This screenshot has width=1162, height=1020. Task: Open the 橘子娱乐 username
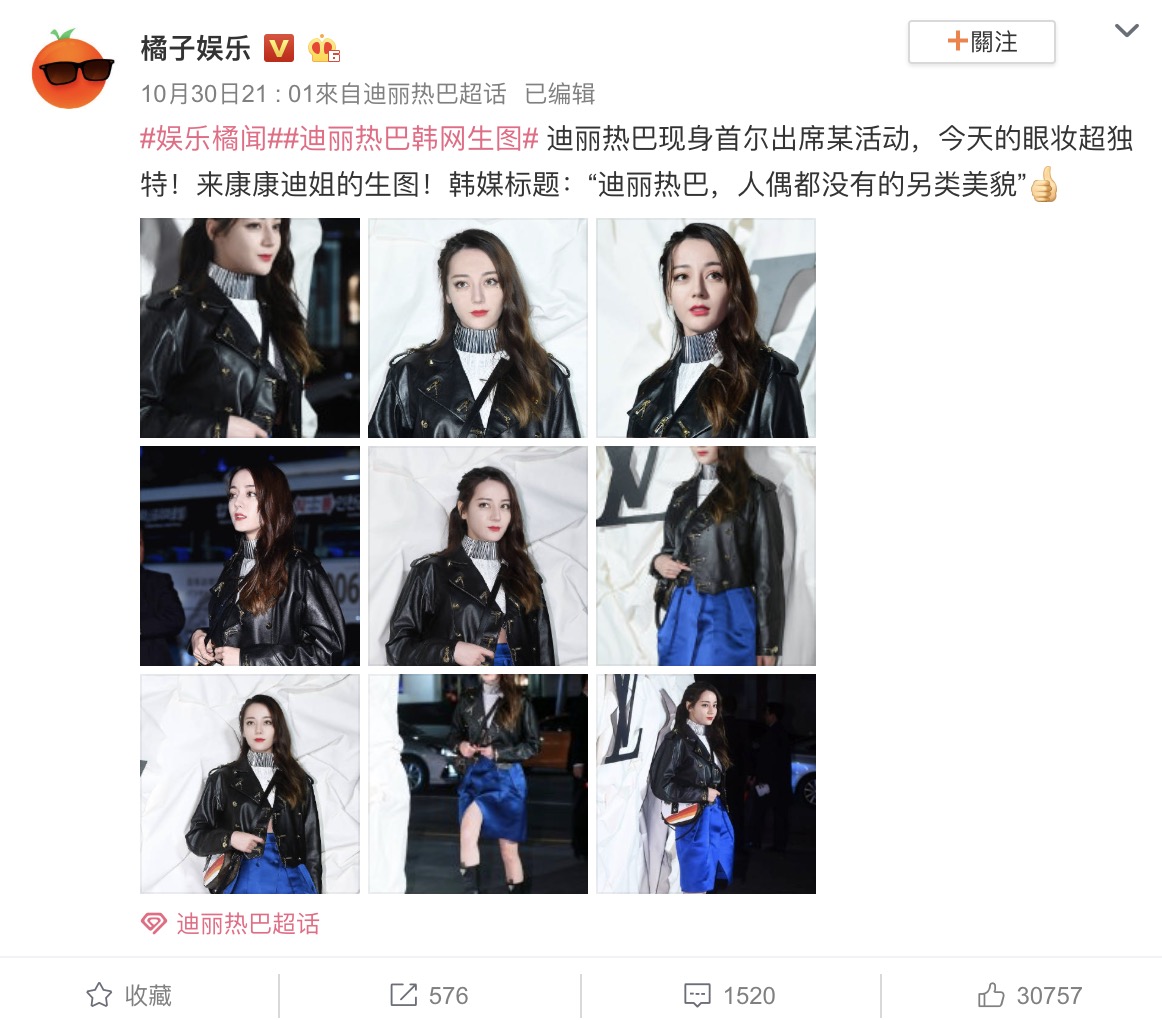195,47
